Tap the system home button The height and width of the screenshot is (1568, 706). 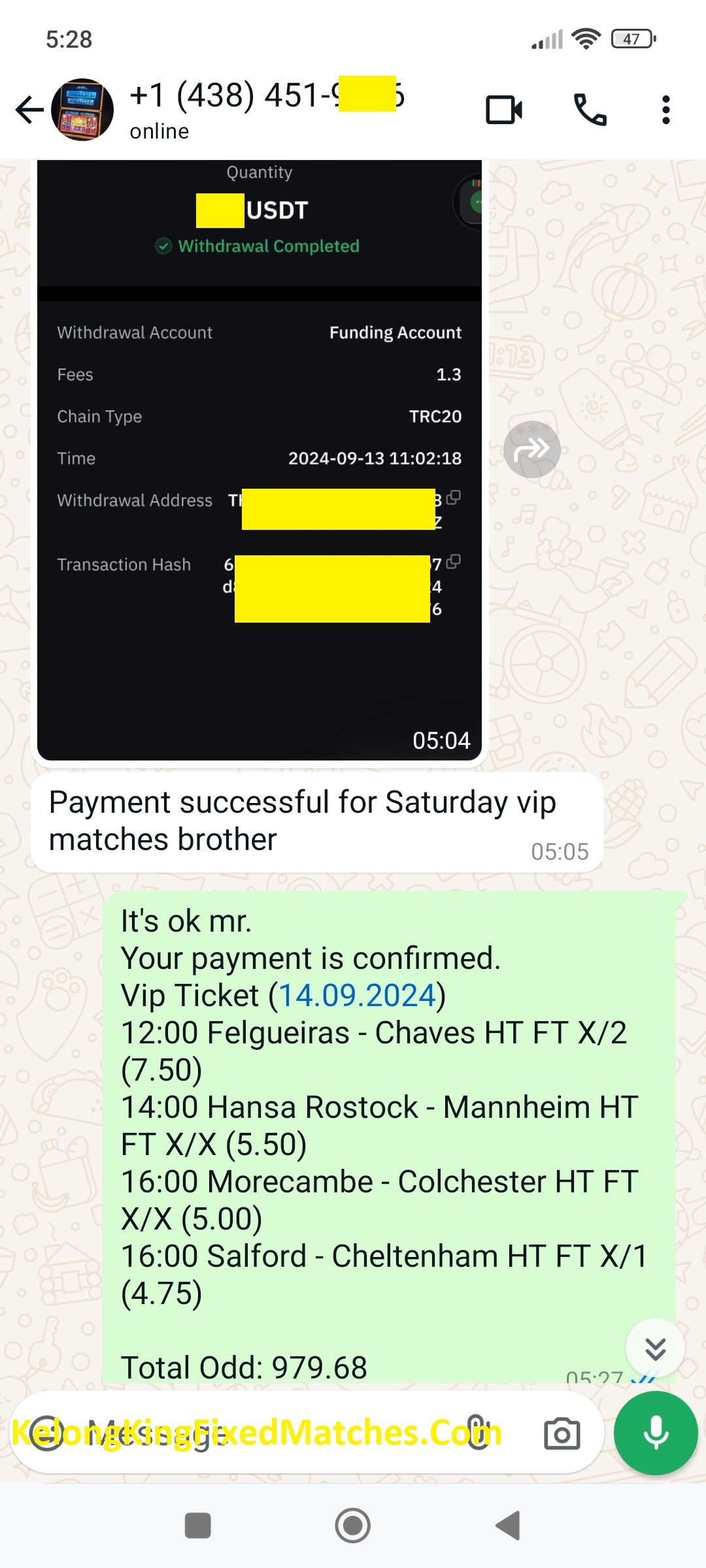tap(353, 1526)
